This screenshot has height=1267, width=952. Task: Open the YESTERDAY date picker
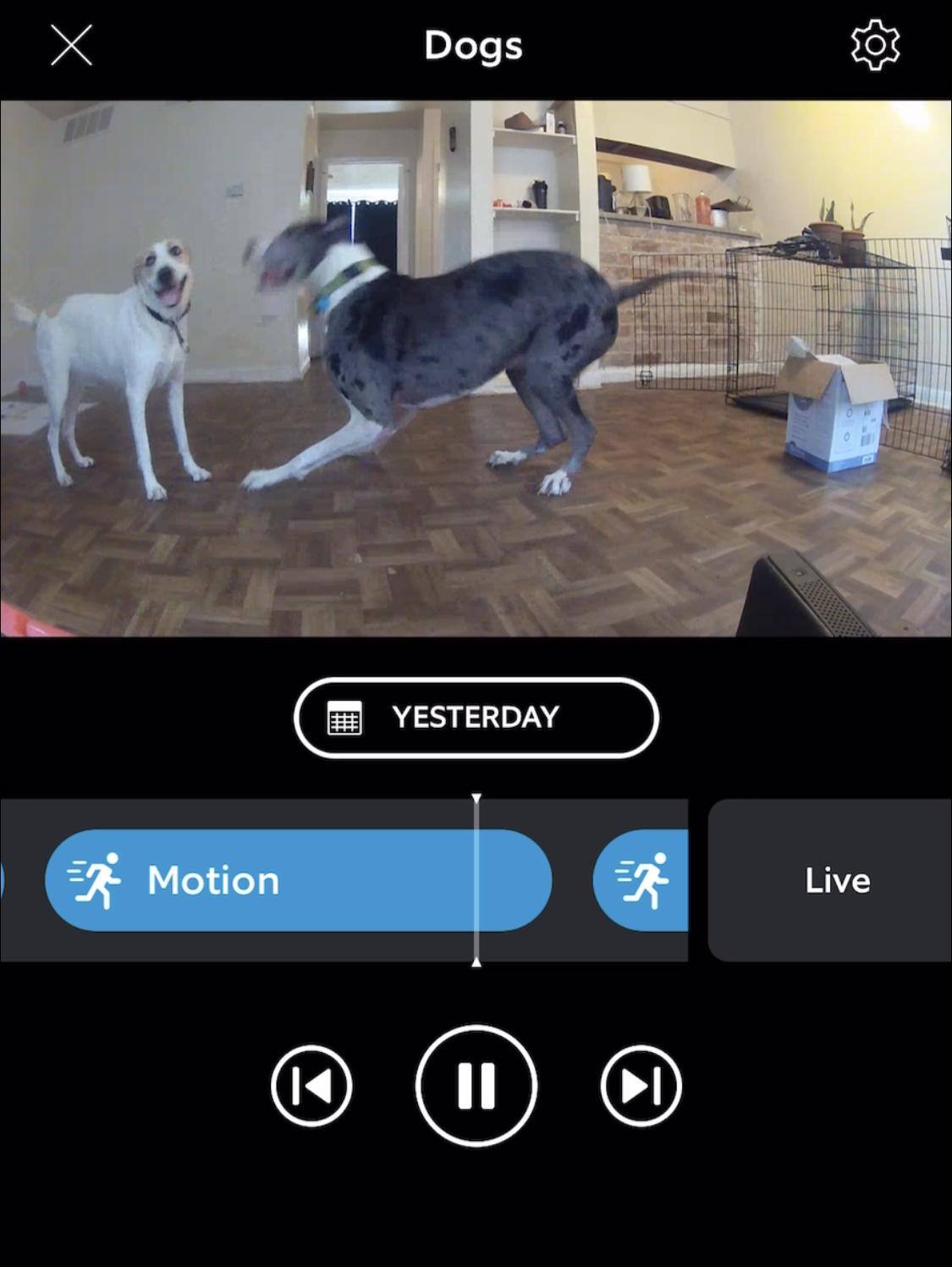[476, 717]
